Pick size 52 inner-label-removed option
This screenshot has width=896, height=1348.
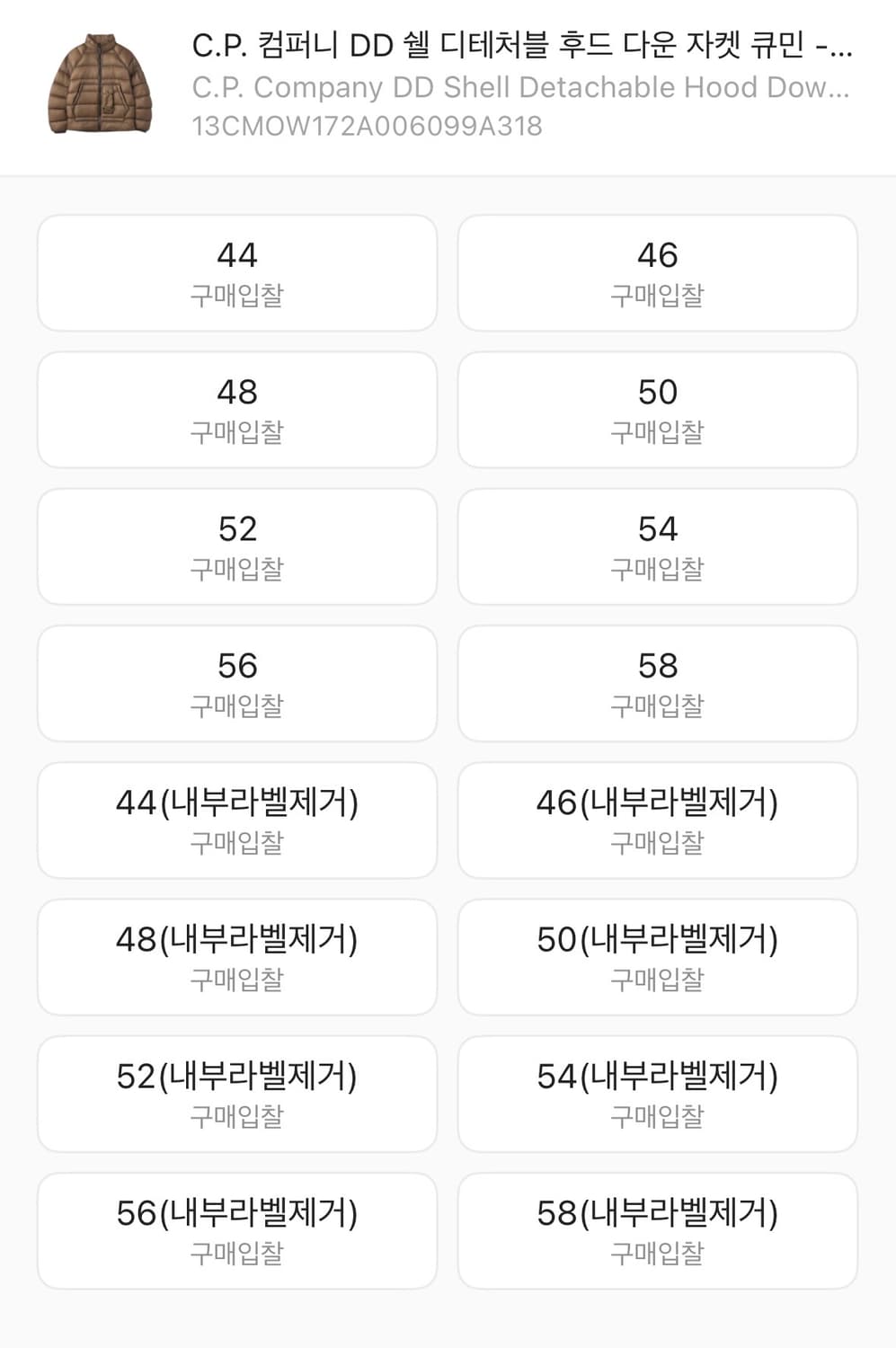(237, 1094)
